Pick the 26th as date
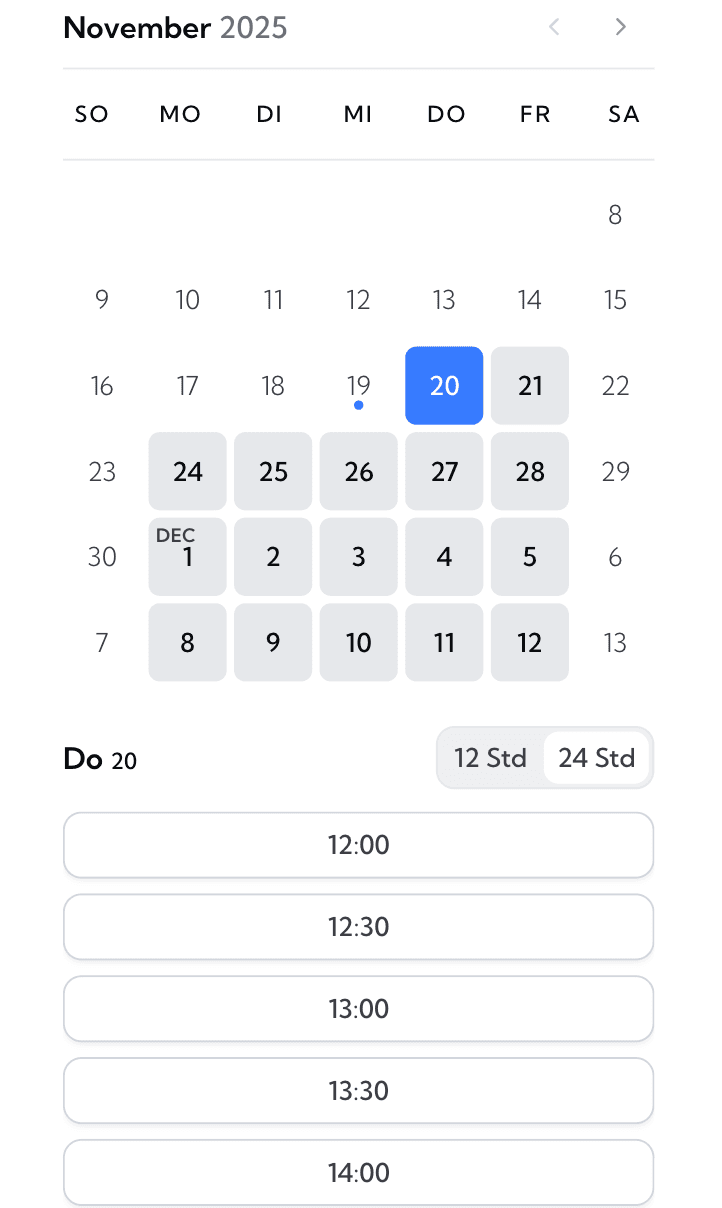This screenshot has width=722, height=1208. tap(359, 472)
